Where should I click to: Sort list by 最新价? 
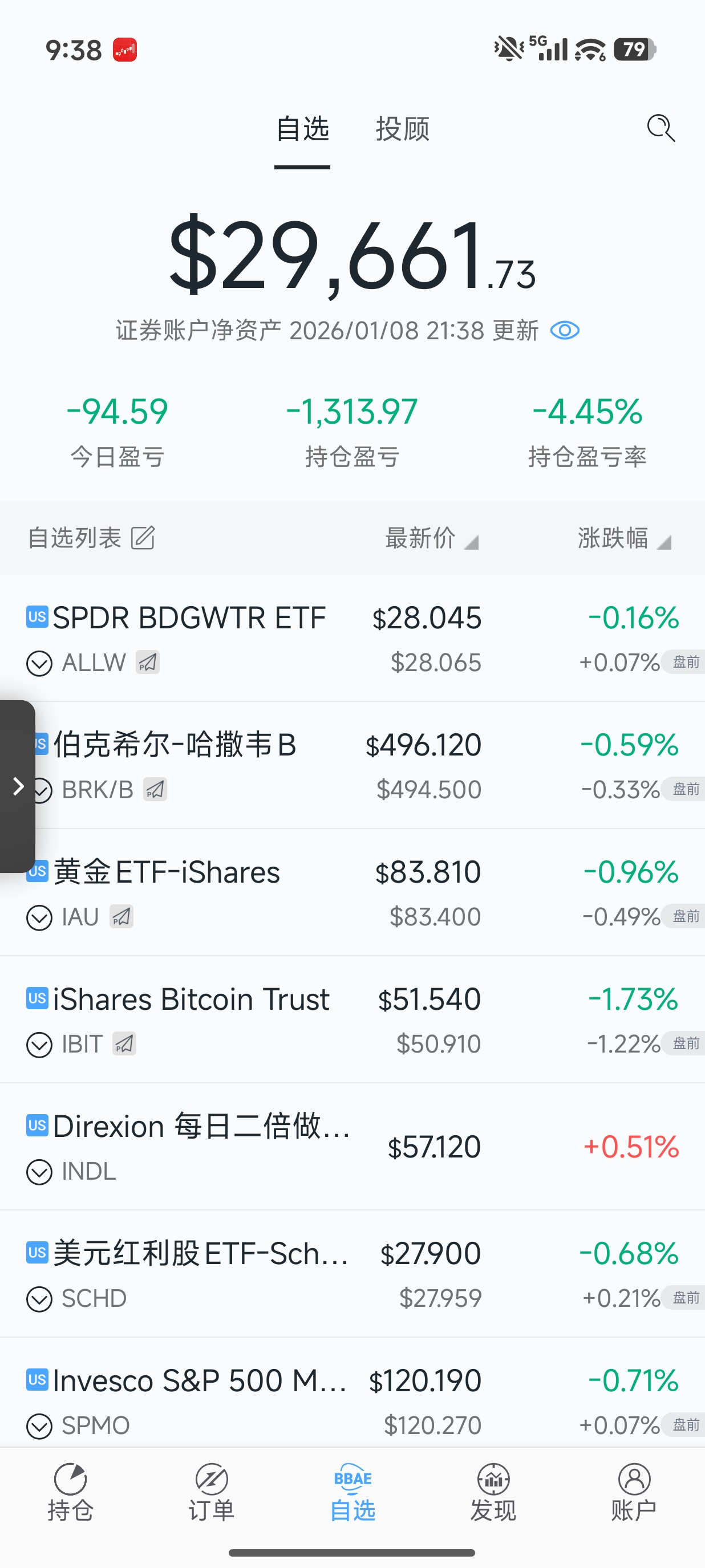coord(431,539)
